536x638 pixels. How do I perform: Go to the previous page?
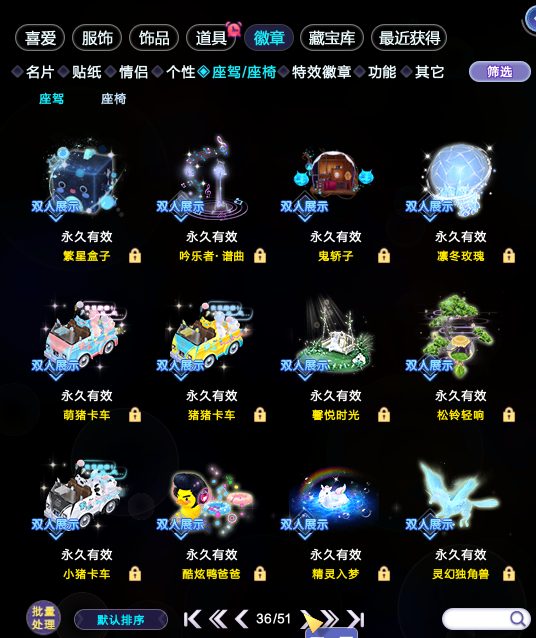(x=242, y=619)
